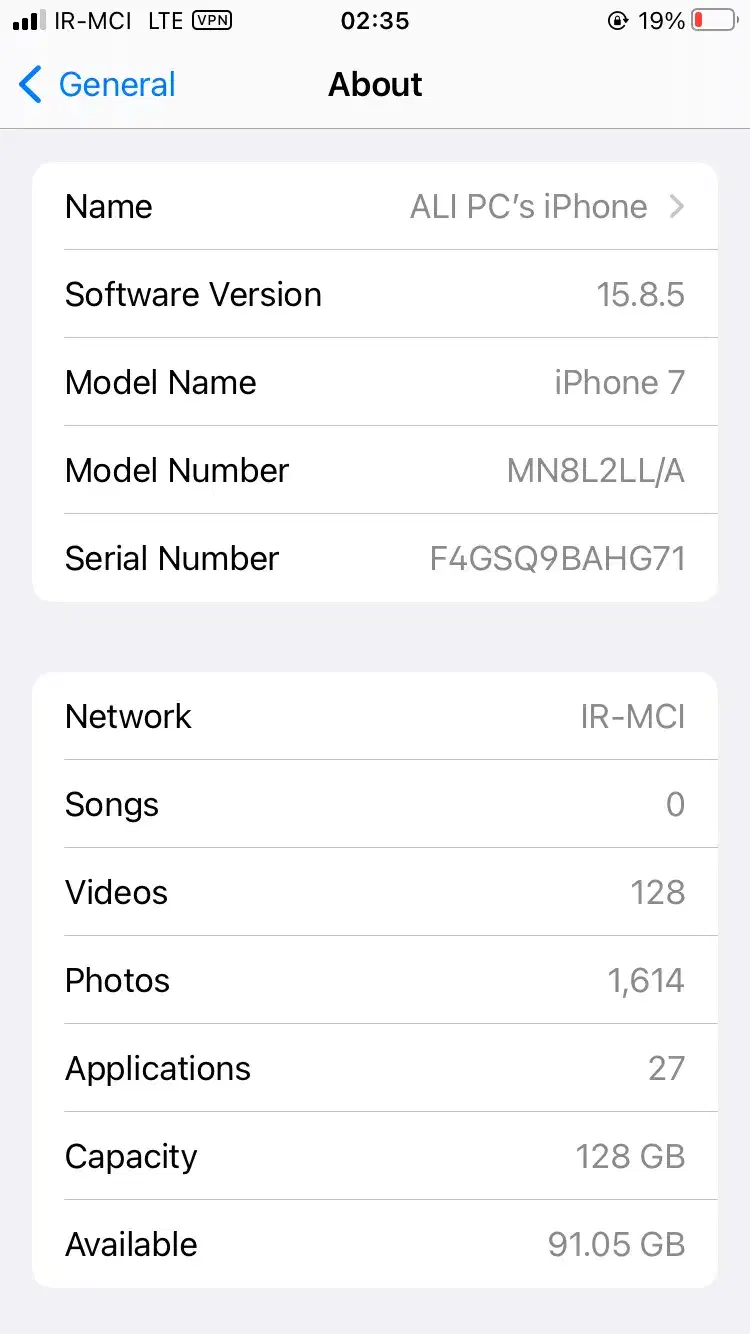750x1334 pixels.
Task: Tap the About title in header
Action: [x=375, y=85]
